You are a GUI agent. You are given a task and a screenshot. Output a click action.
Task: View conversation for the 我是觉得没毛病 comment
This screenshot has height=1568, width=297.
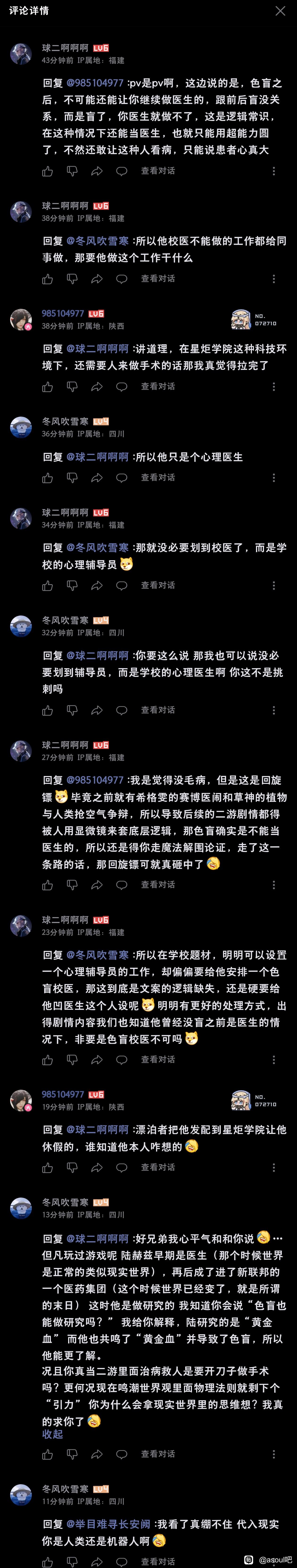click(x=157, y=885)
